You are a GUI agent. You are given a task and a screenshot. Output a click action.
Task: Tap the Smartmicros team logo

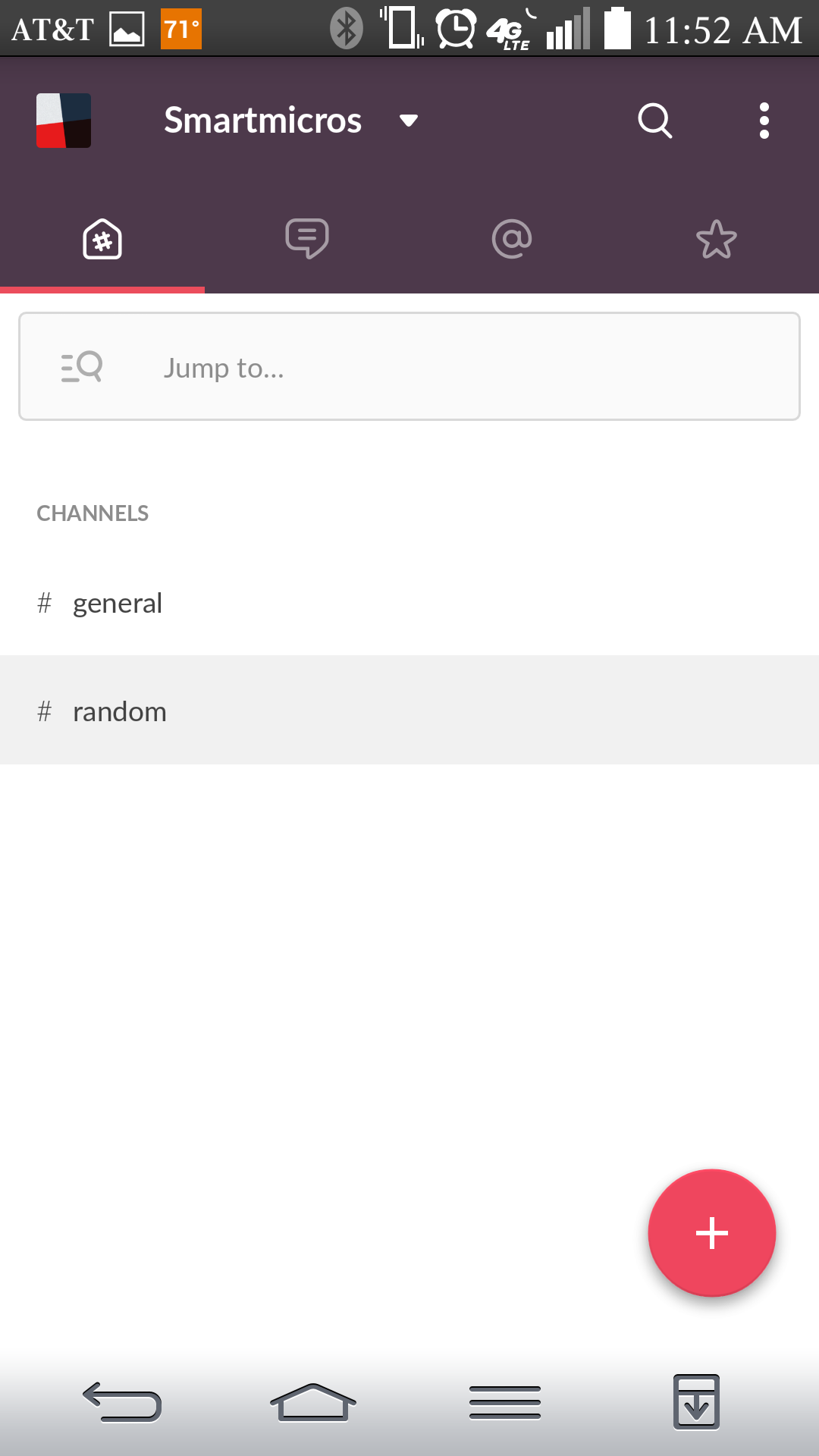pos(64,121)
